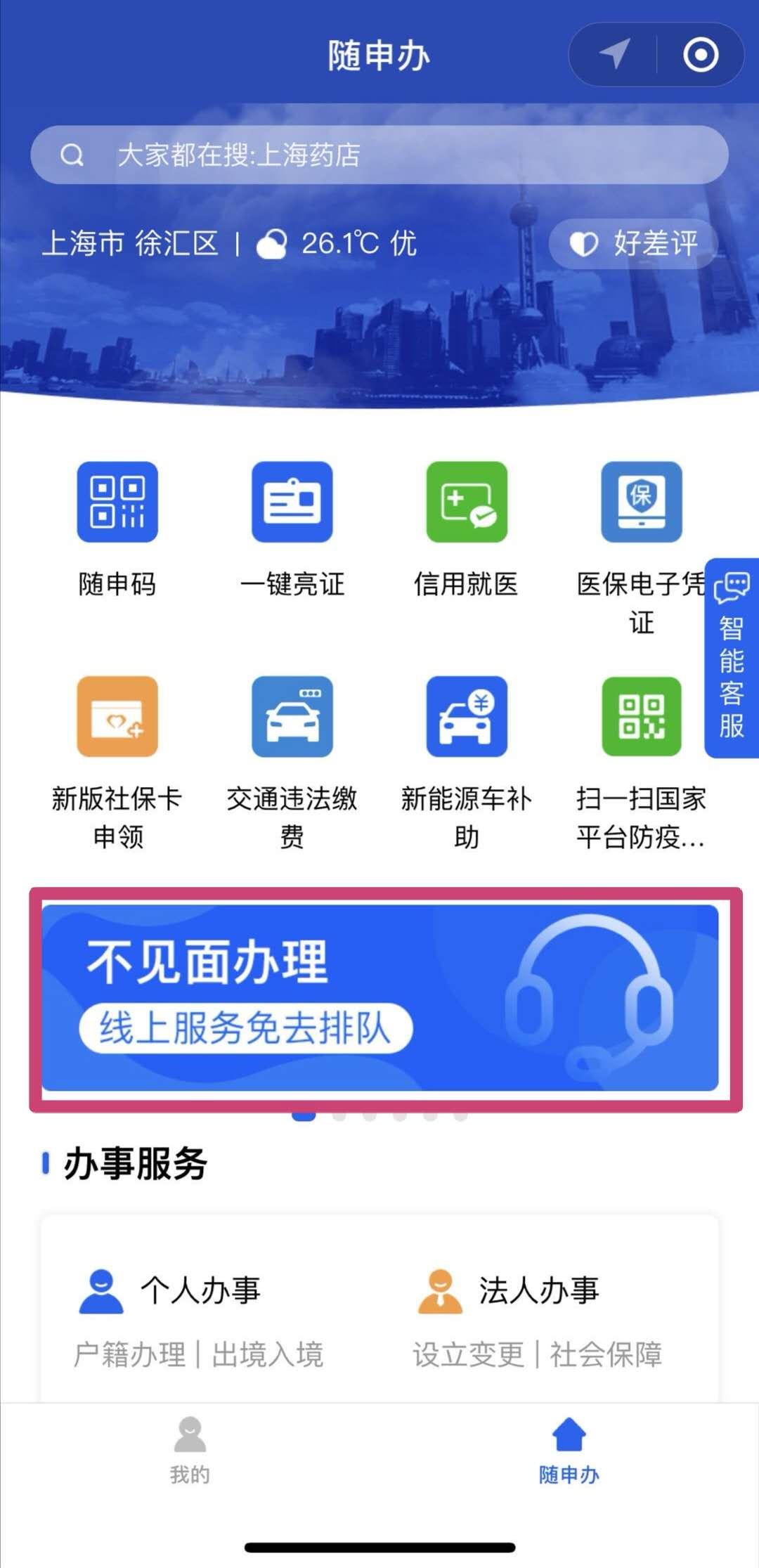Launch 一键亮证 service
The image size is (759, 1568).
point(292,503)
